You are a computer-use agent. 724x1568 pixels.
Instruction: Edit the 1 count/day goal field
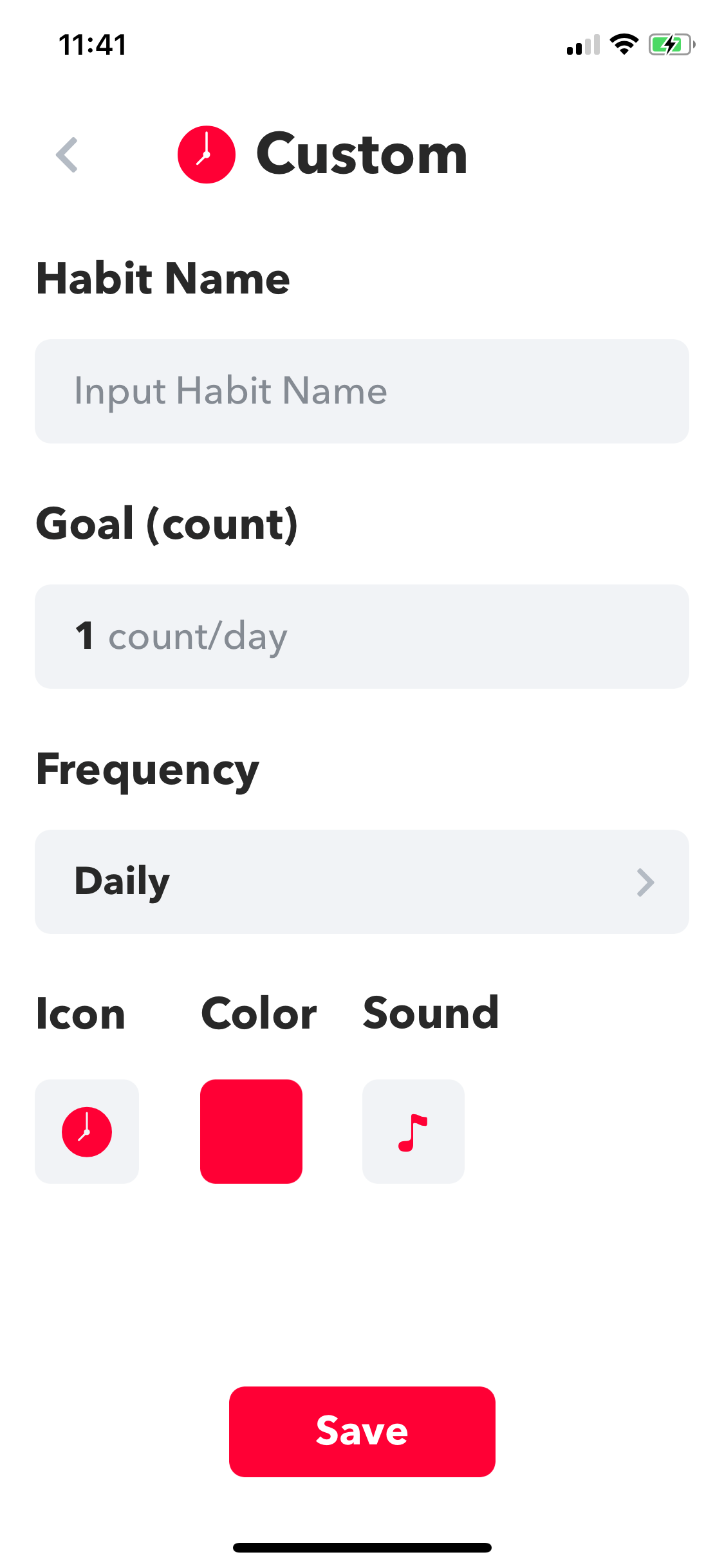(362, 637)
